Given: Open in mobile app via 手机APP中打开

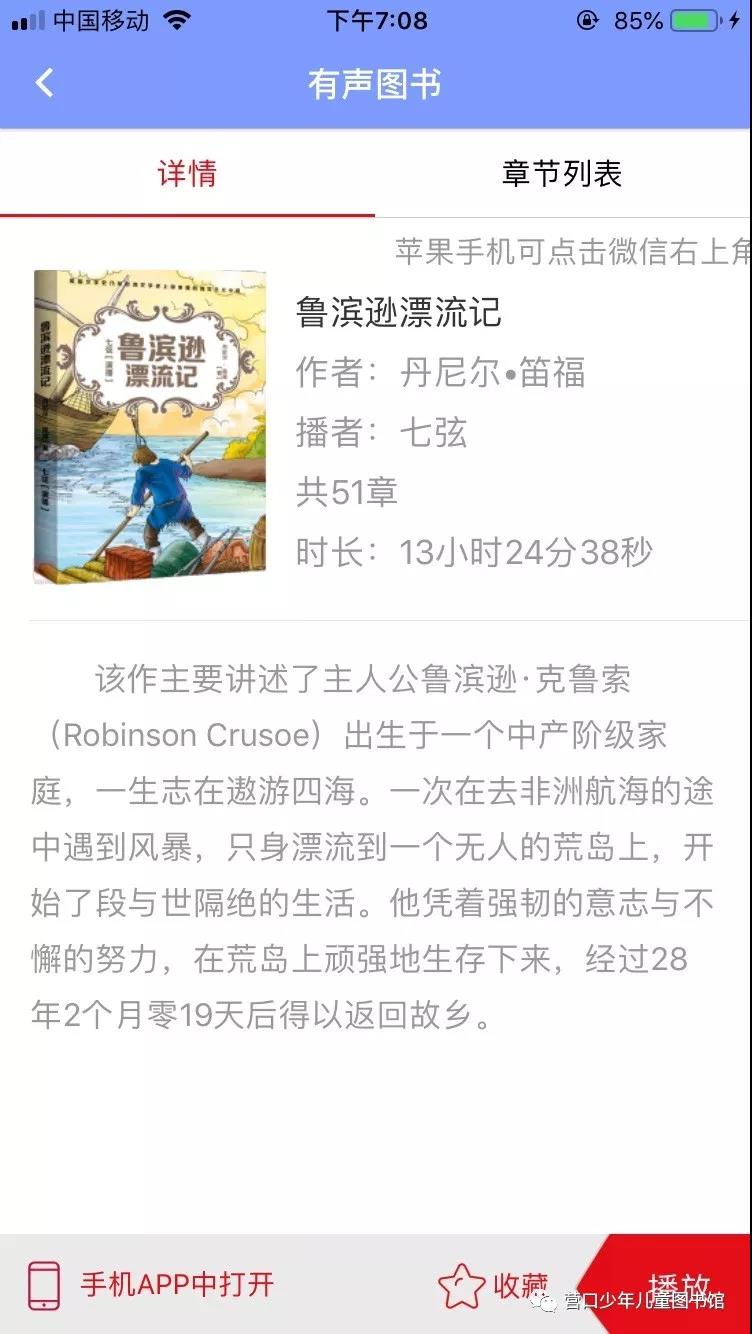Looking at the screenshot, I should (x=150, y=1285).
